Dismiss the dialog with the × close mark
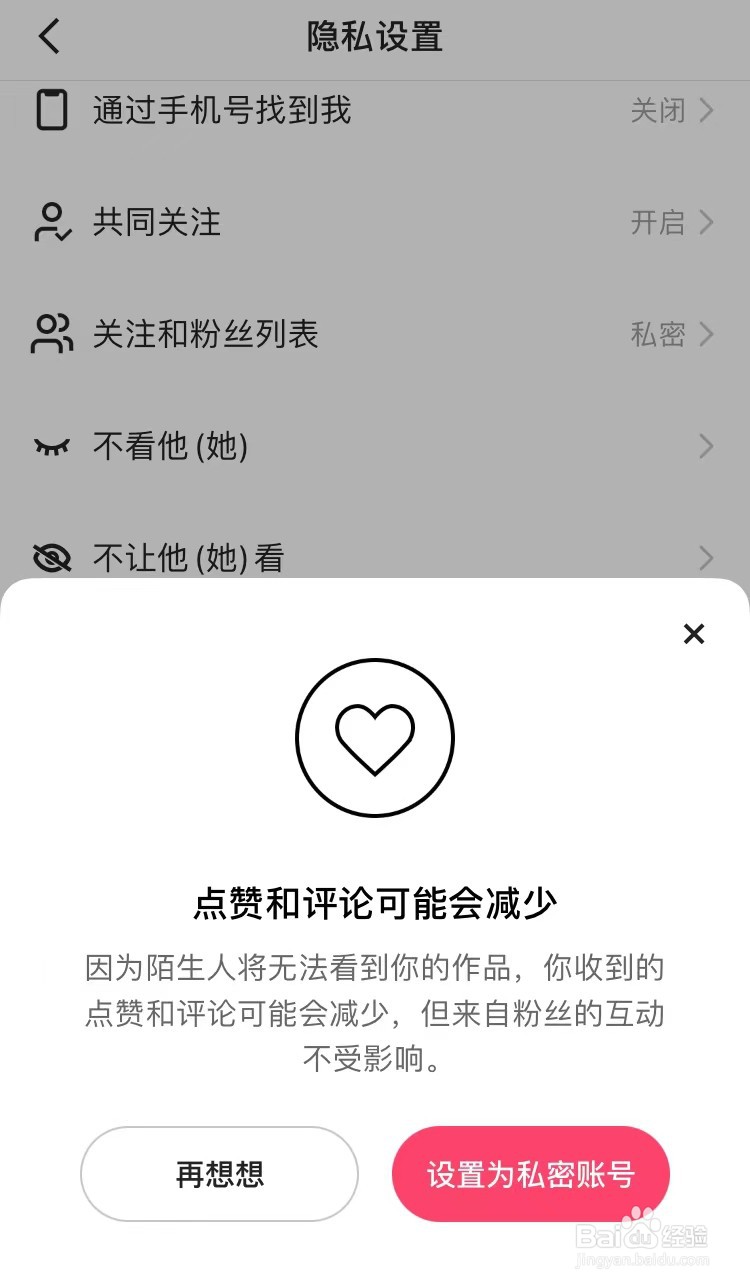Screen dimensions: 750x1286 tap(694, 634)
